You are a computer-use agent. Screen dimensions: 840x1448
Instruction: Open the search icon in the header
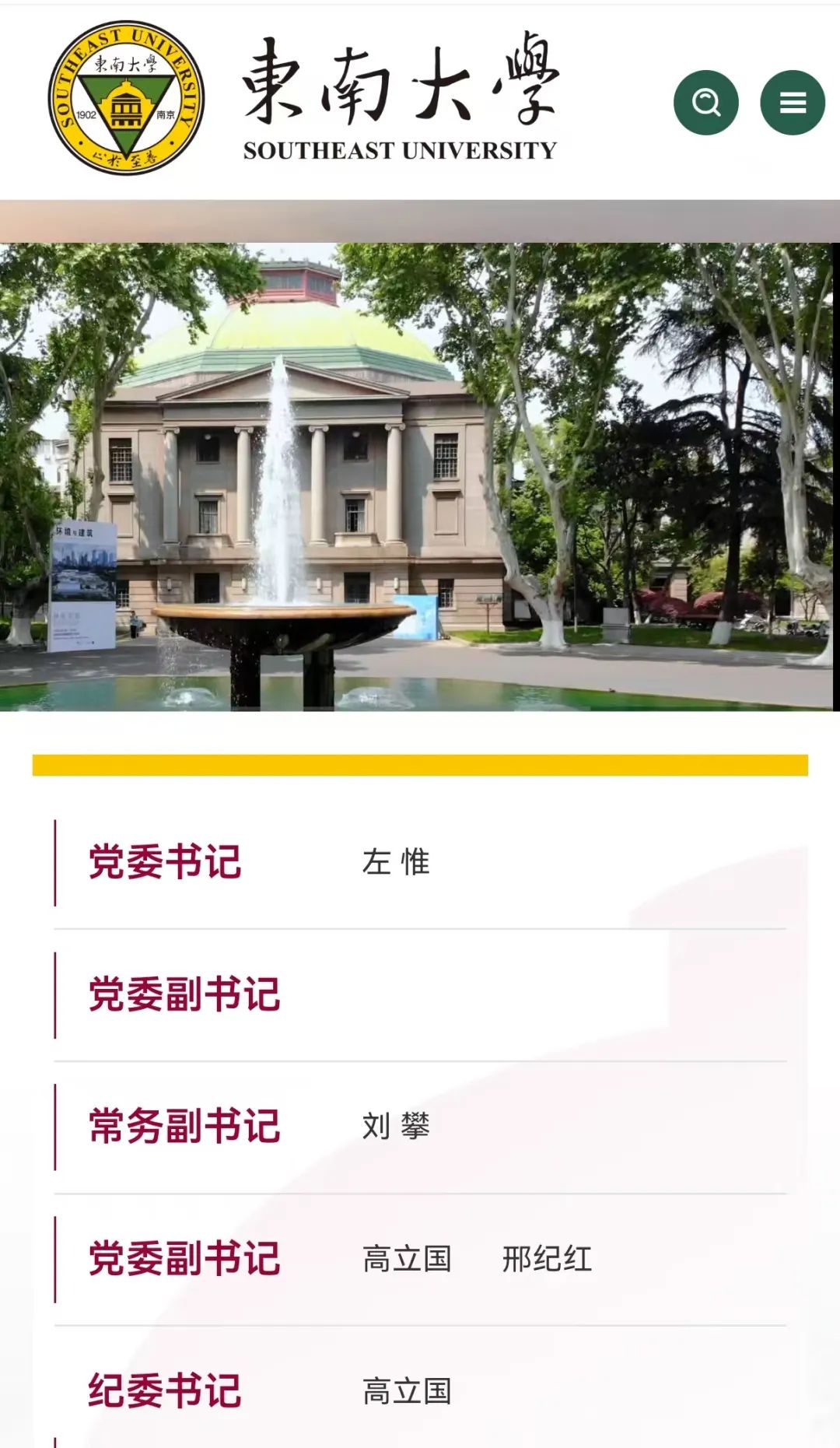click(x=705, y=103)
